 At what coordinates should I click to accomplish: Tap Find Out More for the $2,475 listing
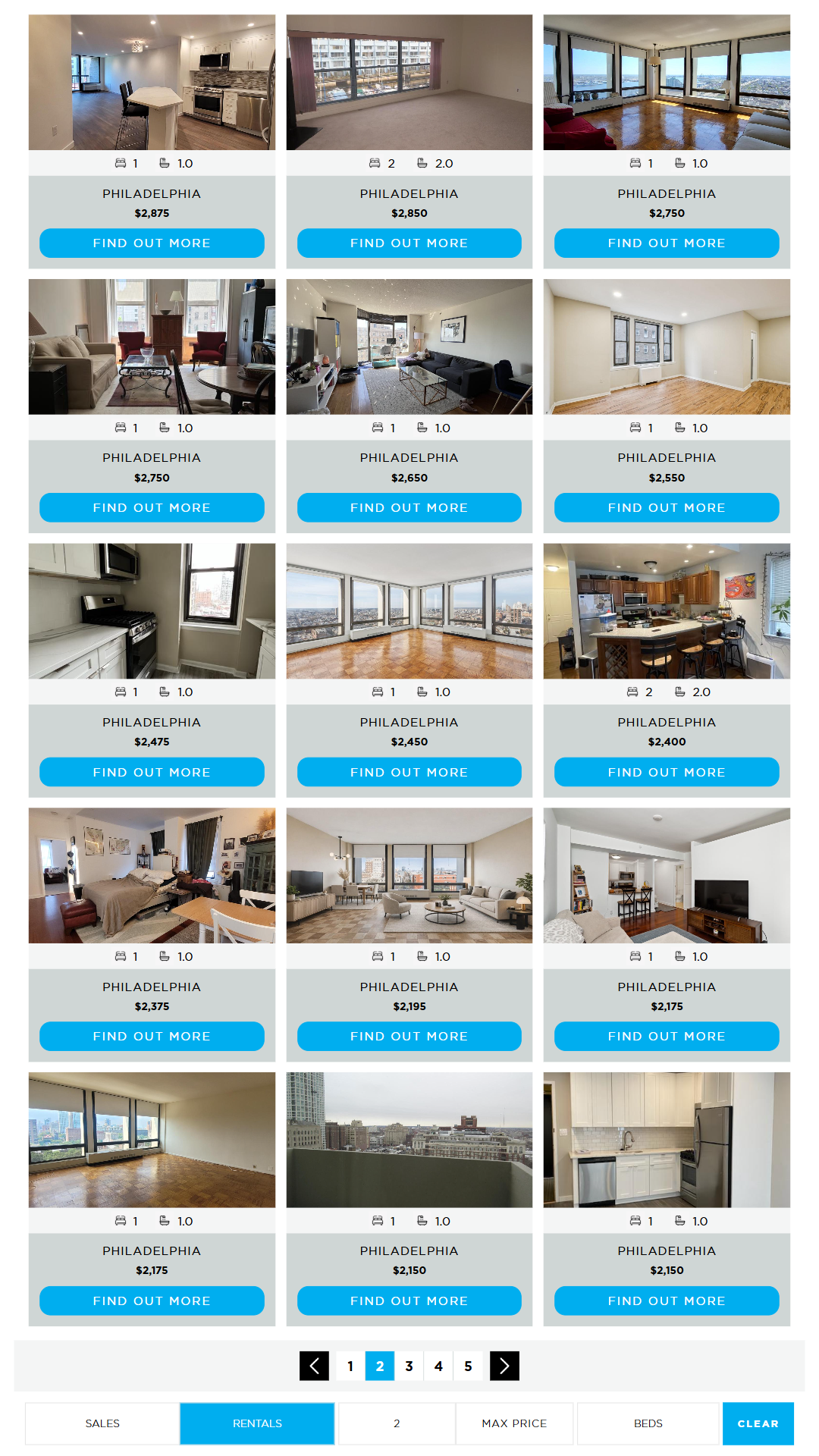152,772
